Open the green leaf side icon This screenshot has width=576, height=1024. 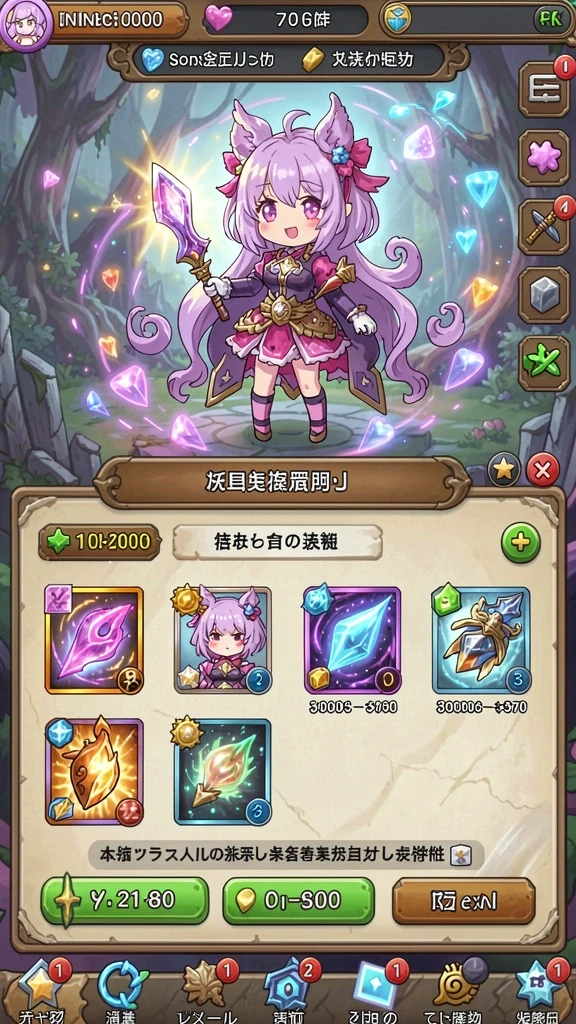544,364
